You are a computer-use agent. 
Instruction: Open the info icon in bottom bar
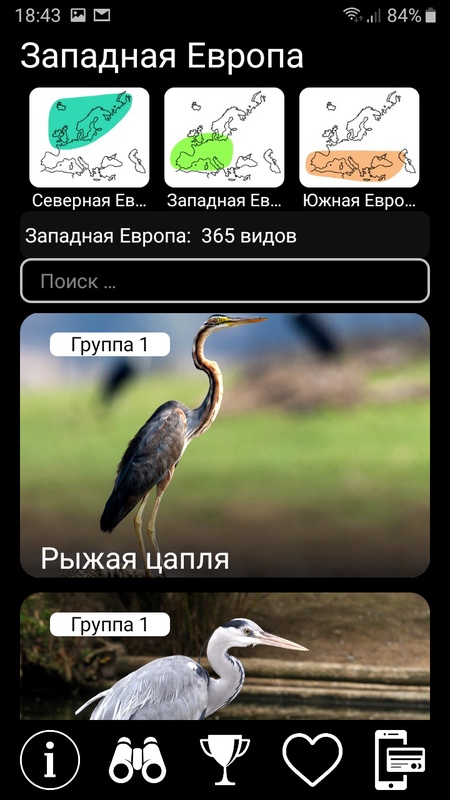[x=50, y=760]
